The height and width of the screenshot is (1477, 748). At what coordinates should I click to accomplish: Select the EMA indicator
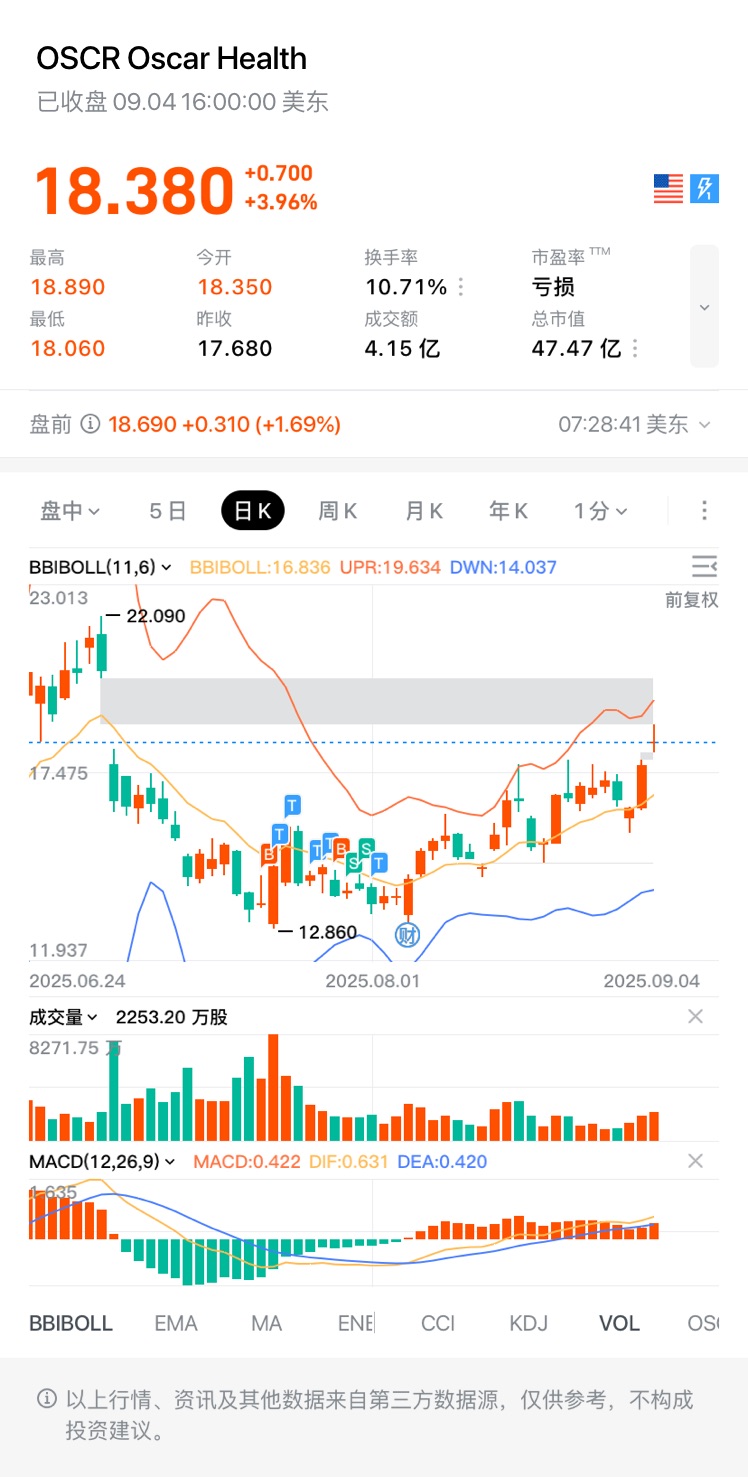pyautogui.click(x=176, y=1323)
